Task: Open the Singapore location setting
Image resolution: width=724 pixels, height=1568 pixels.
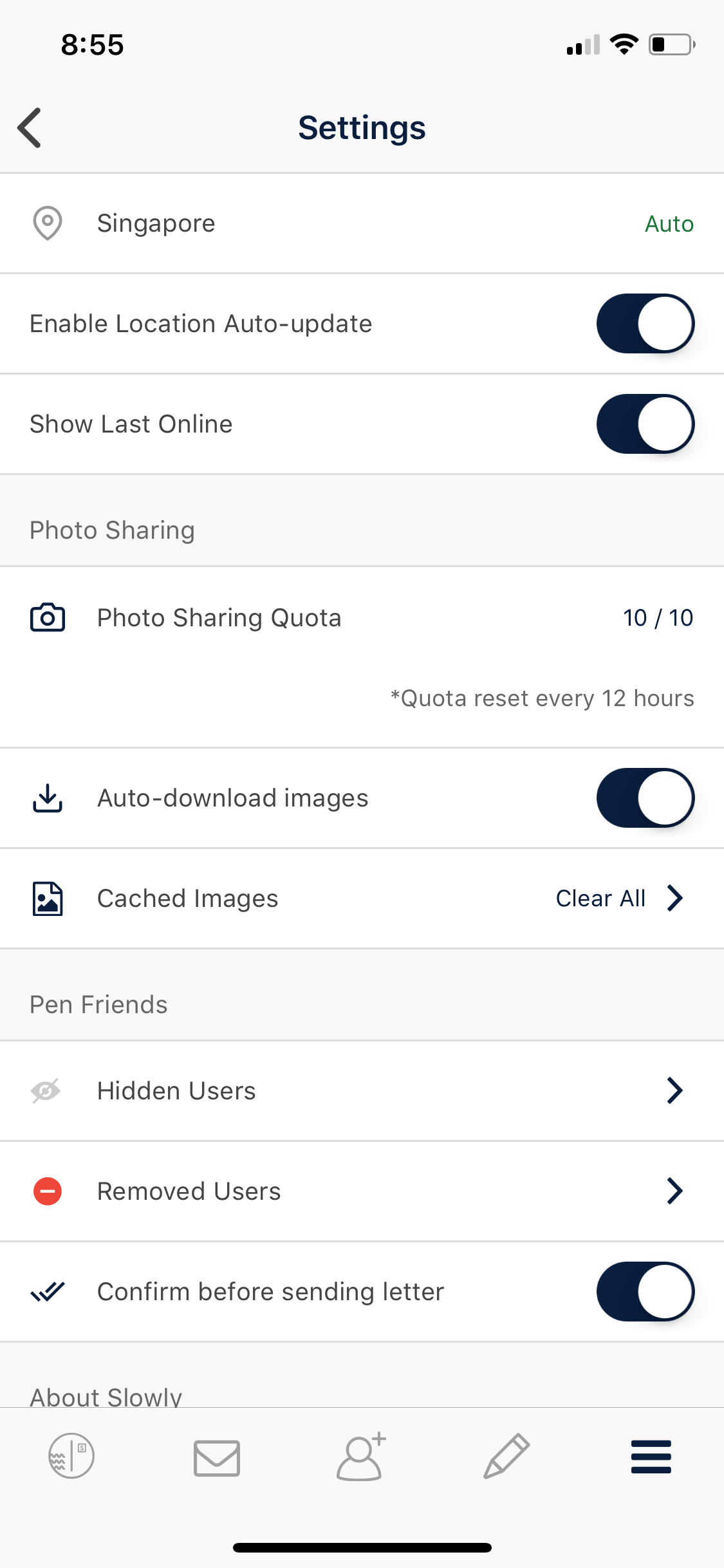Action: pyautogui.click(x=362, y=223)
